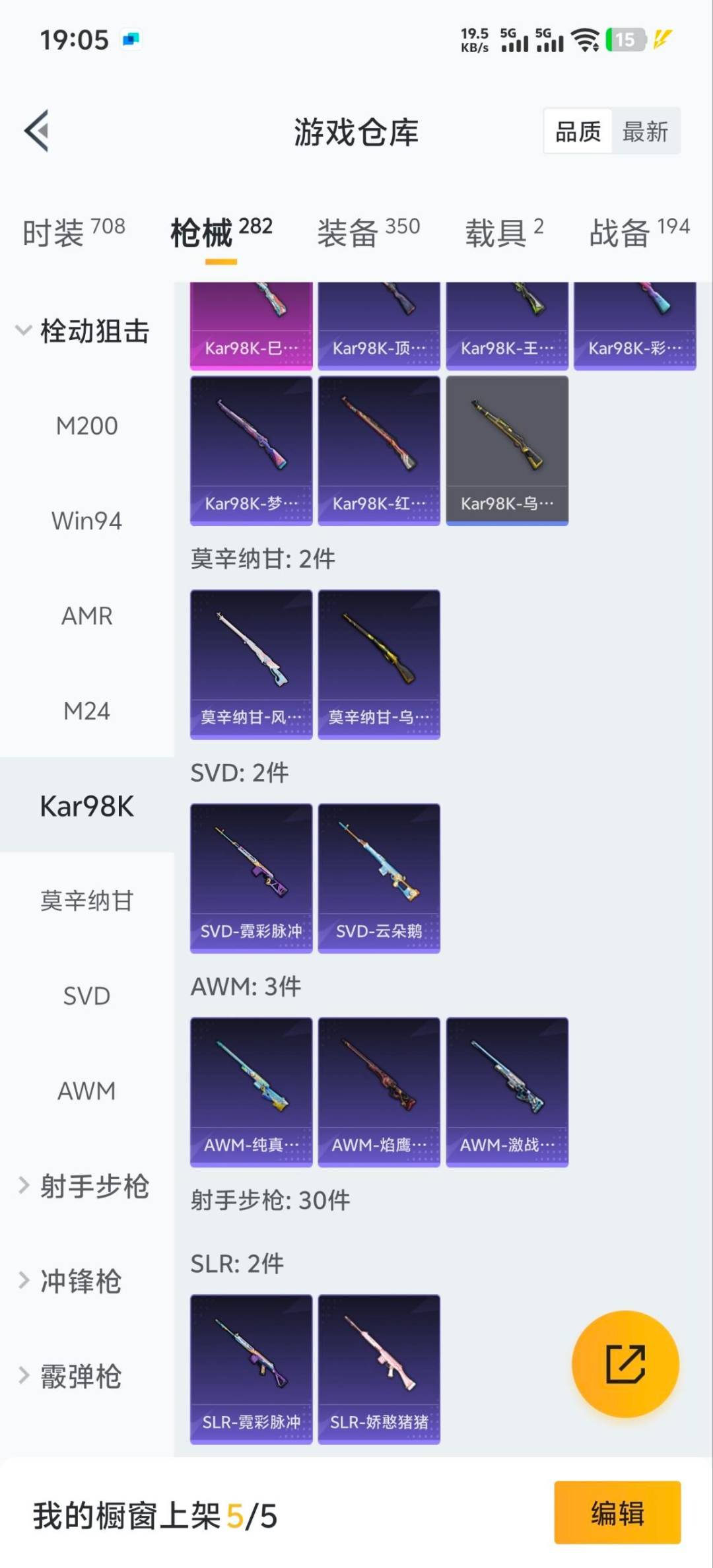Select Win94 in the sidebar
Viewport: 713px width, 1568px height.
[x=86, y=521]
